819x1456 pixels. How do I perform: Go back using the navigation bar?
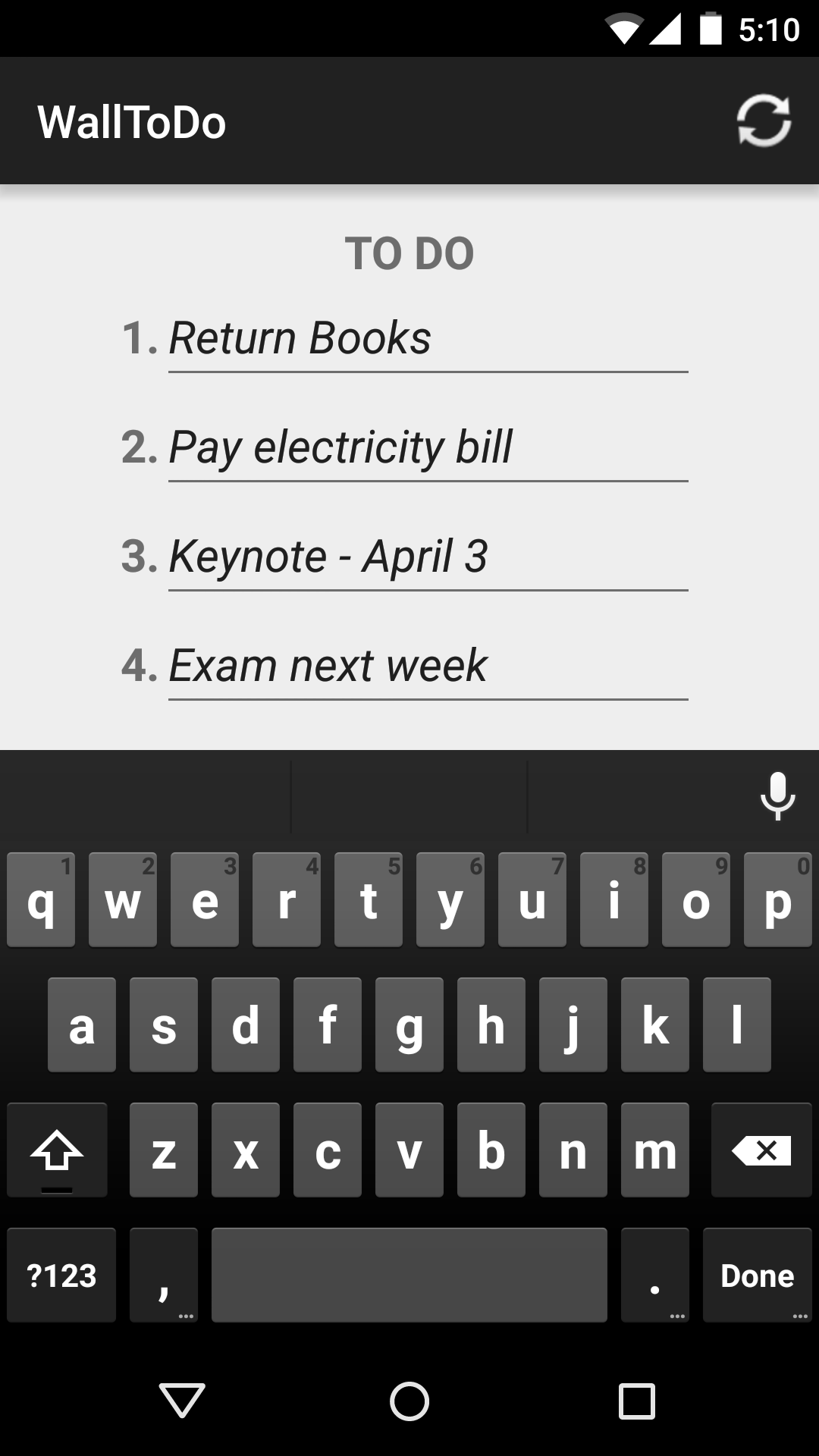182,1400
